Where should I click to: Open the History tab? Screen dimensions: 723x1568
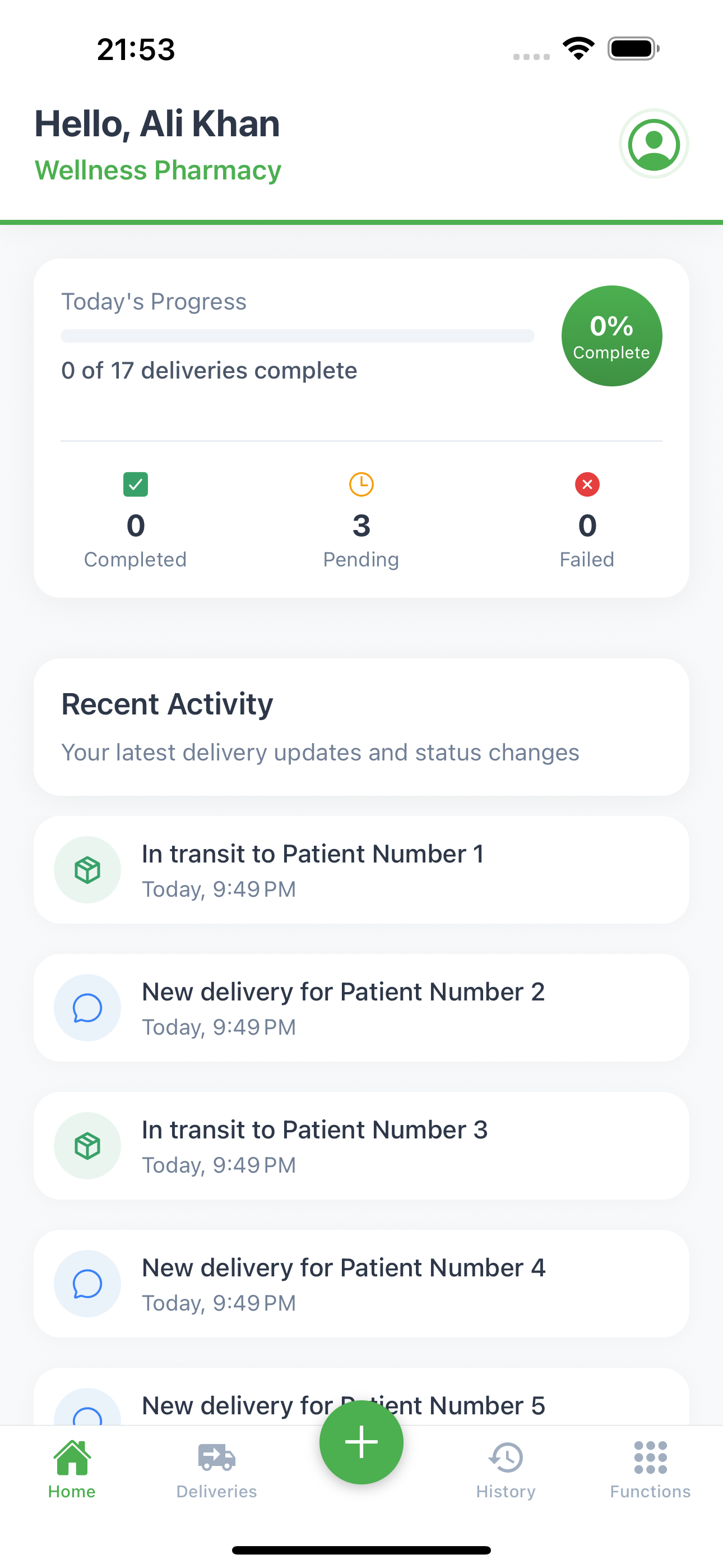point(506,1469)
